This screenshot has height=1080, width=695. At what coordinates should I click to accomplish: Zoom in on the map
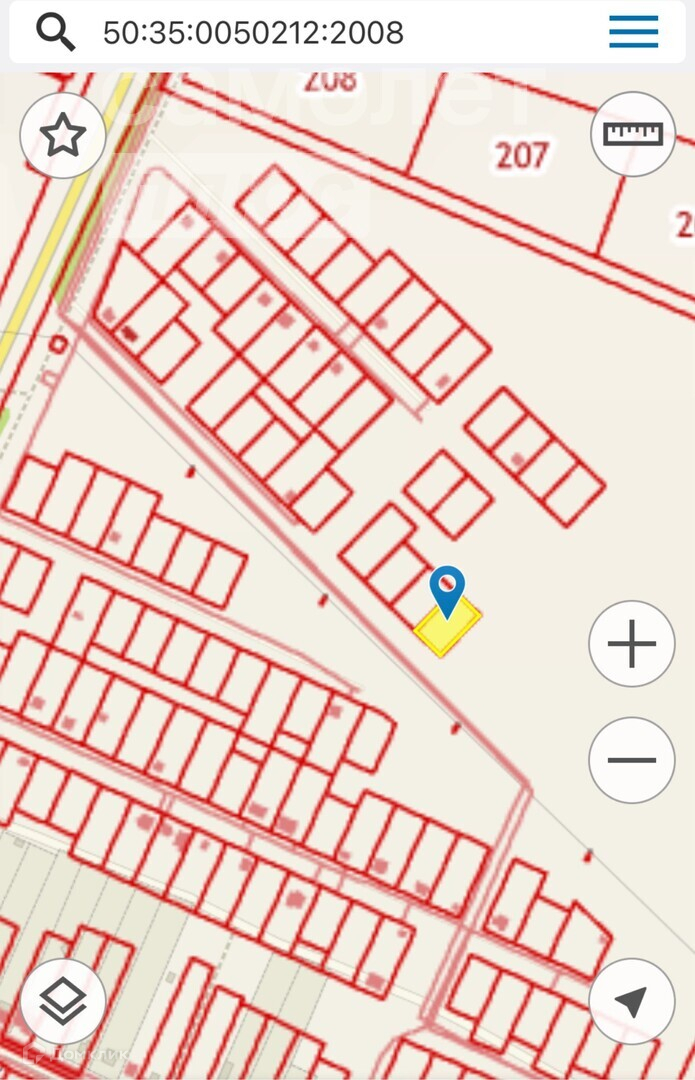632,644
